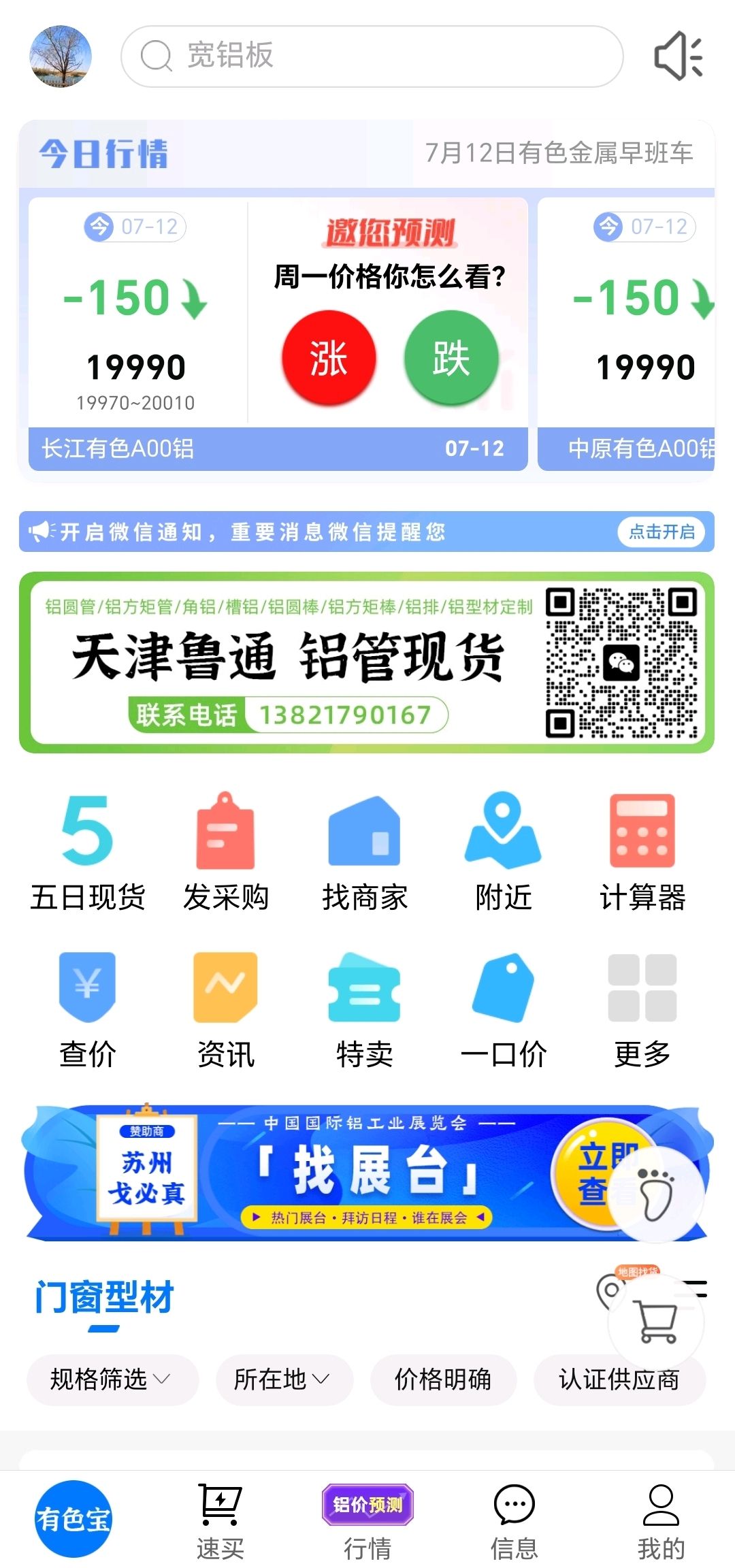Expand the 规格筛选 dropdown
This screenshot has height=1568, width=735.
point(112,1379)
